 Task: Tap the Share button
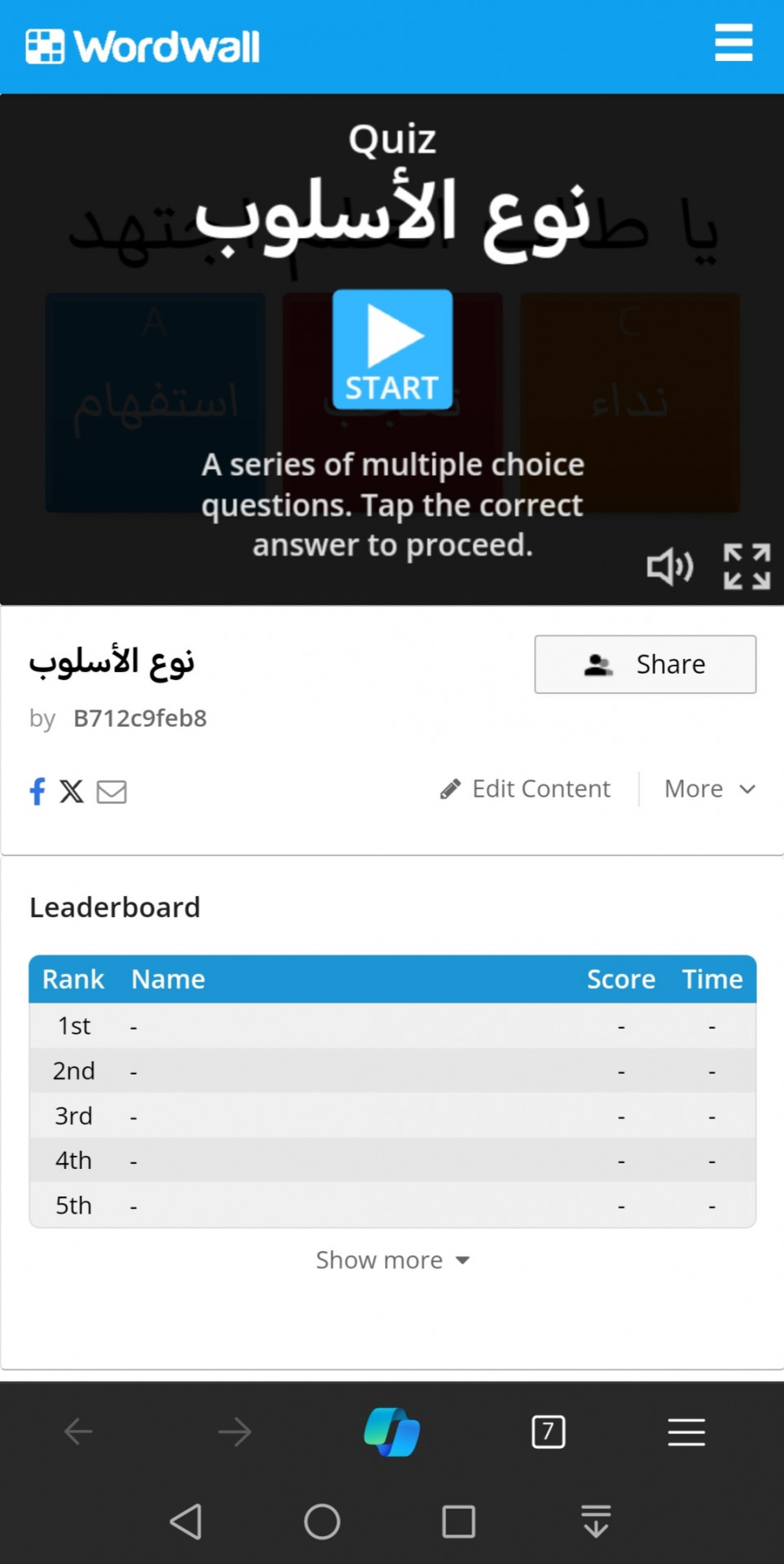tap(645, 664)
